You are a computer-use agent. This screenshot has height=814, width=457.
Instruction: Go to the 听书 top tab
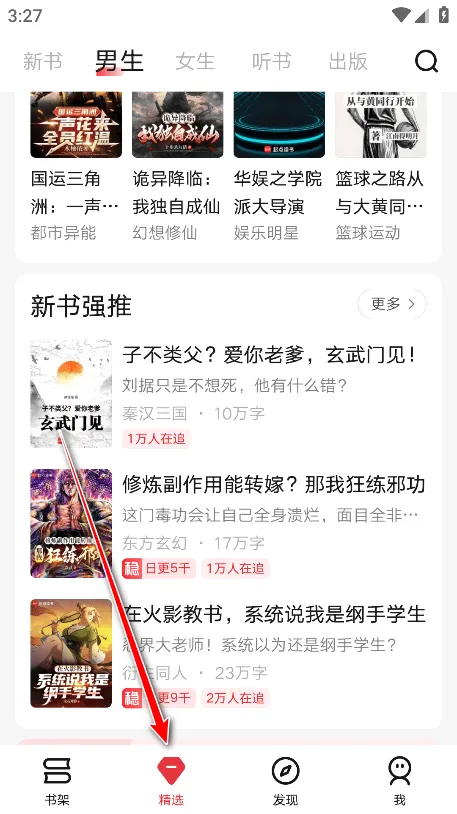pos(271,61)
